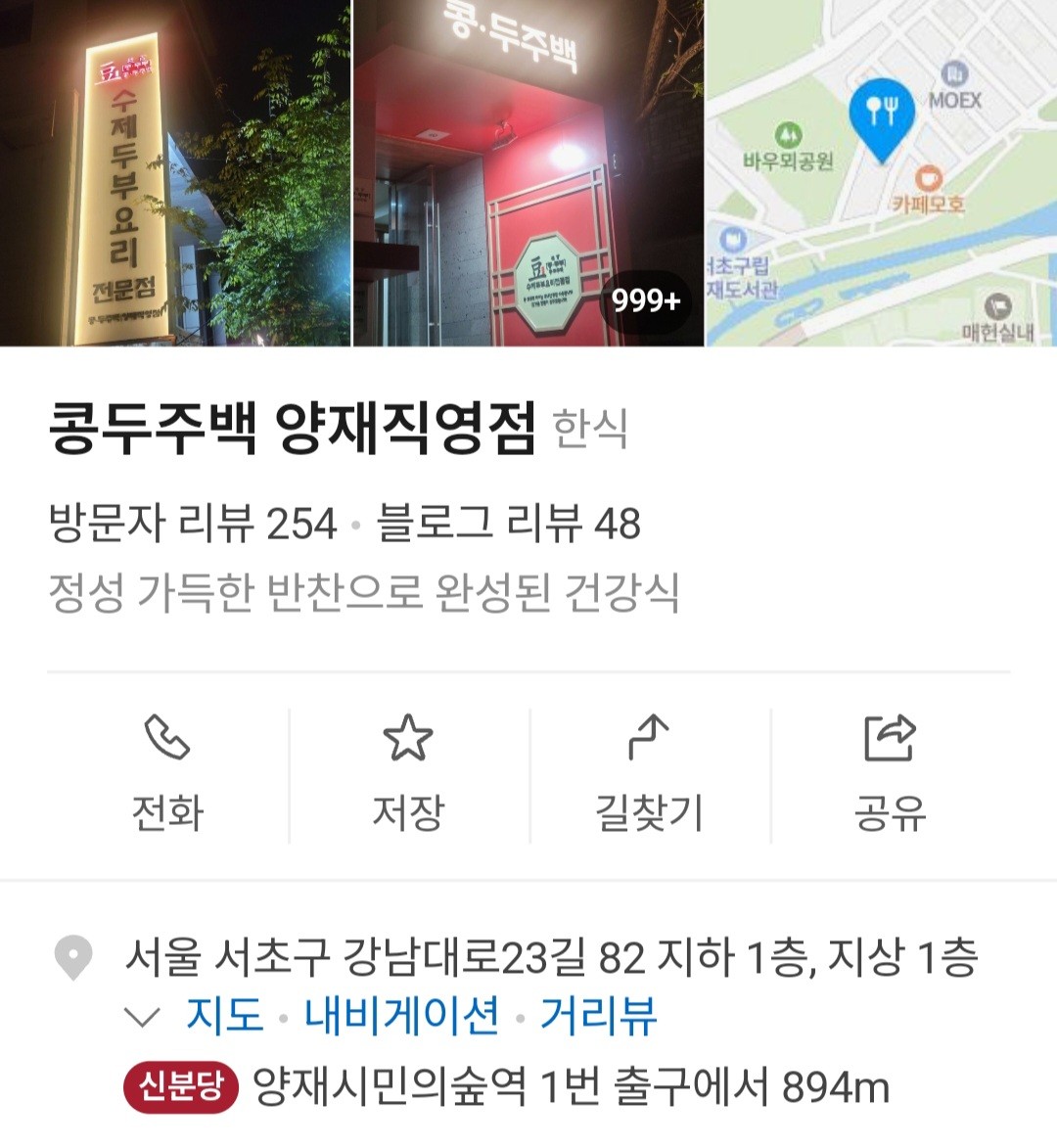Save this place with 저장 star
1057x1148 pixels.
(x=408, y=773)
